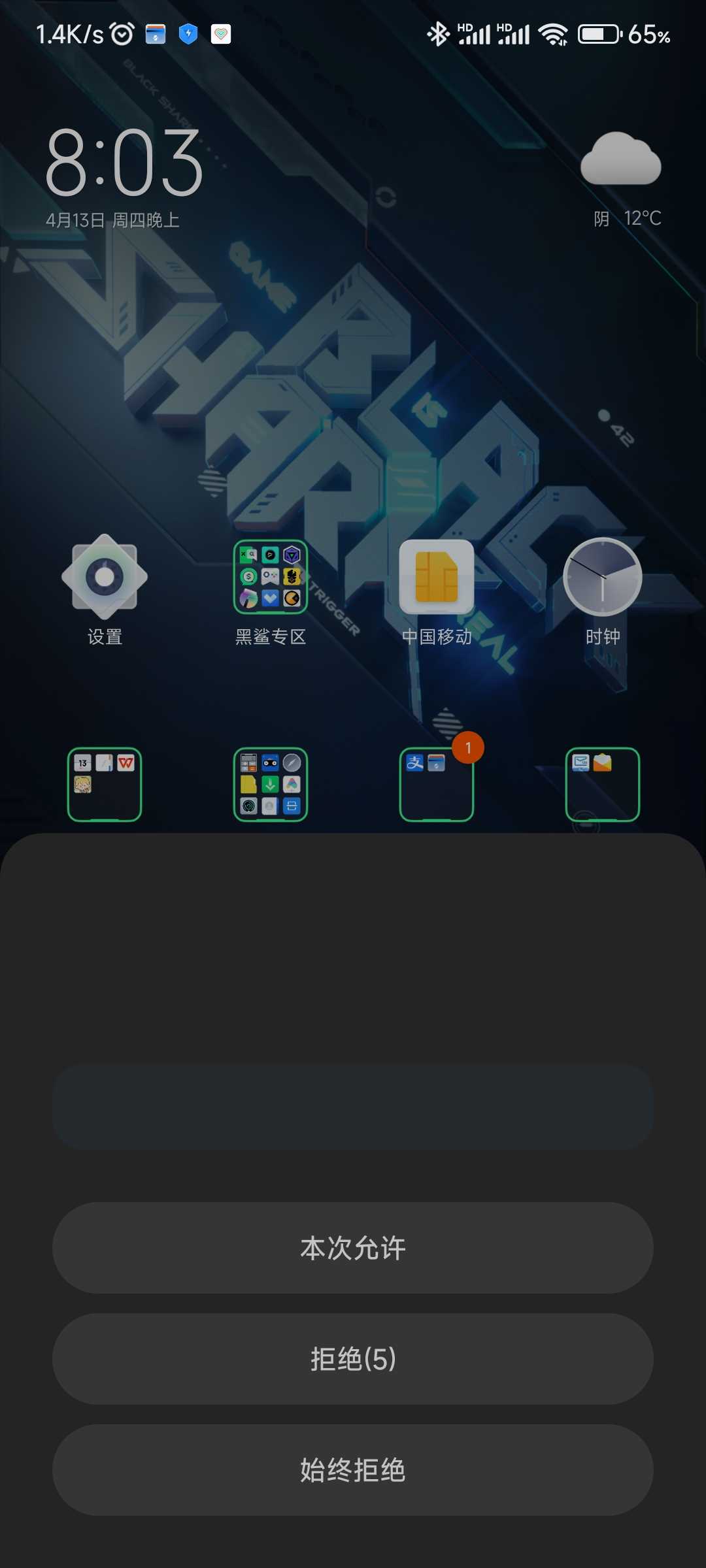
Task: Choose 始终拒绝 to always deny
Action: pyautogui.click(x=353, y=1470)
